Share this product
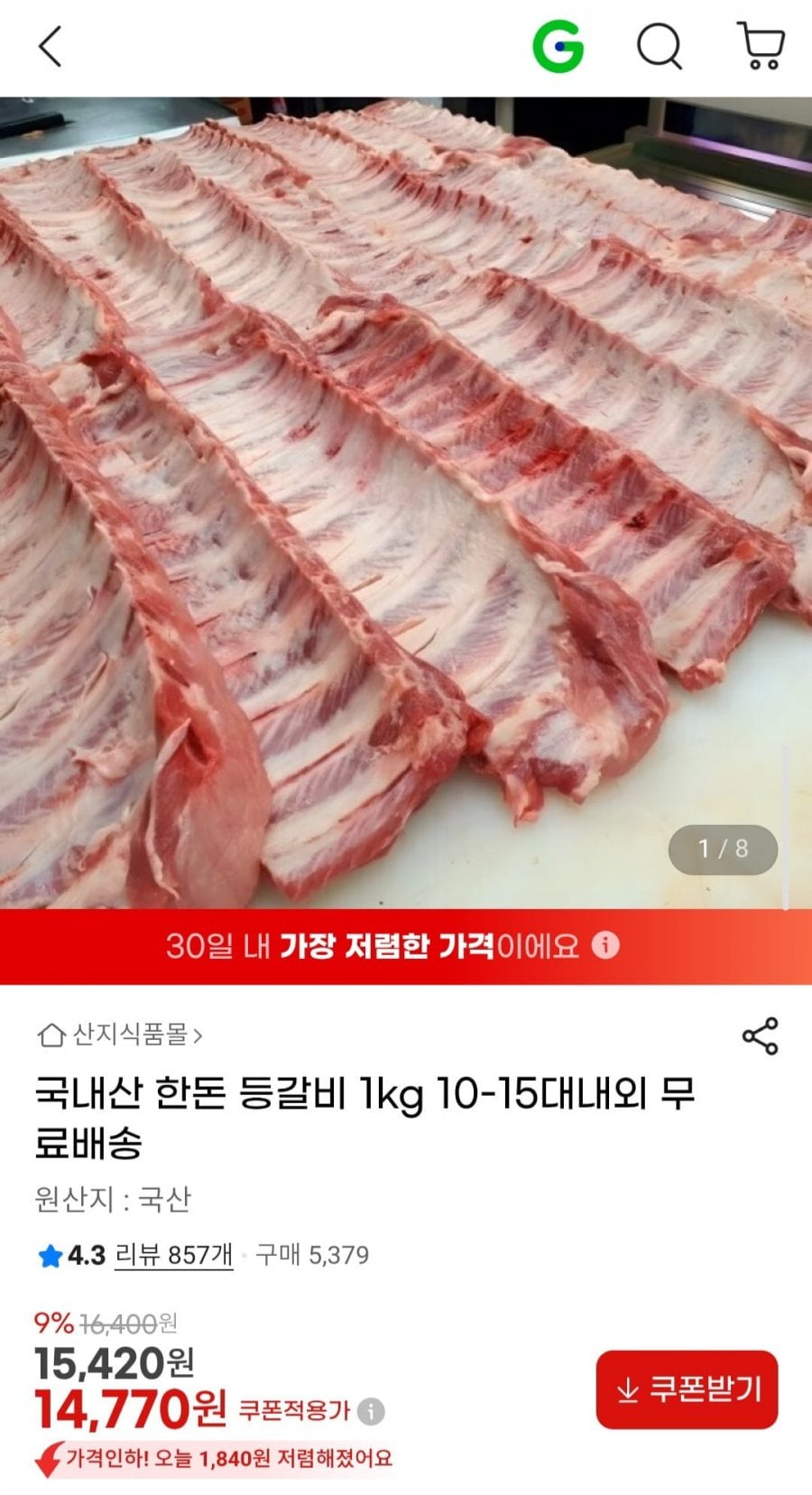The width and height of the screenshot is (812, 1495). 760,1035
